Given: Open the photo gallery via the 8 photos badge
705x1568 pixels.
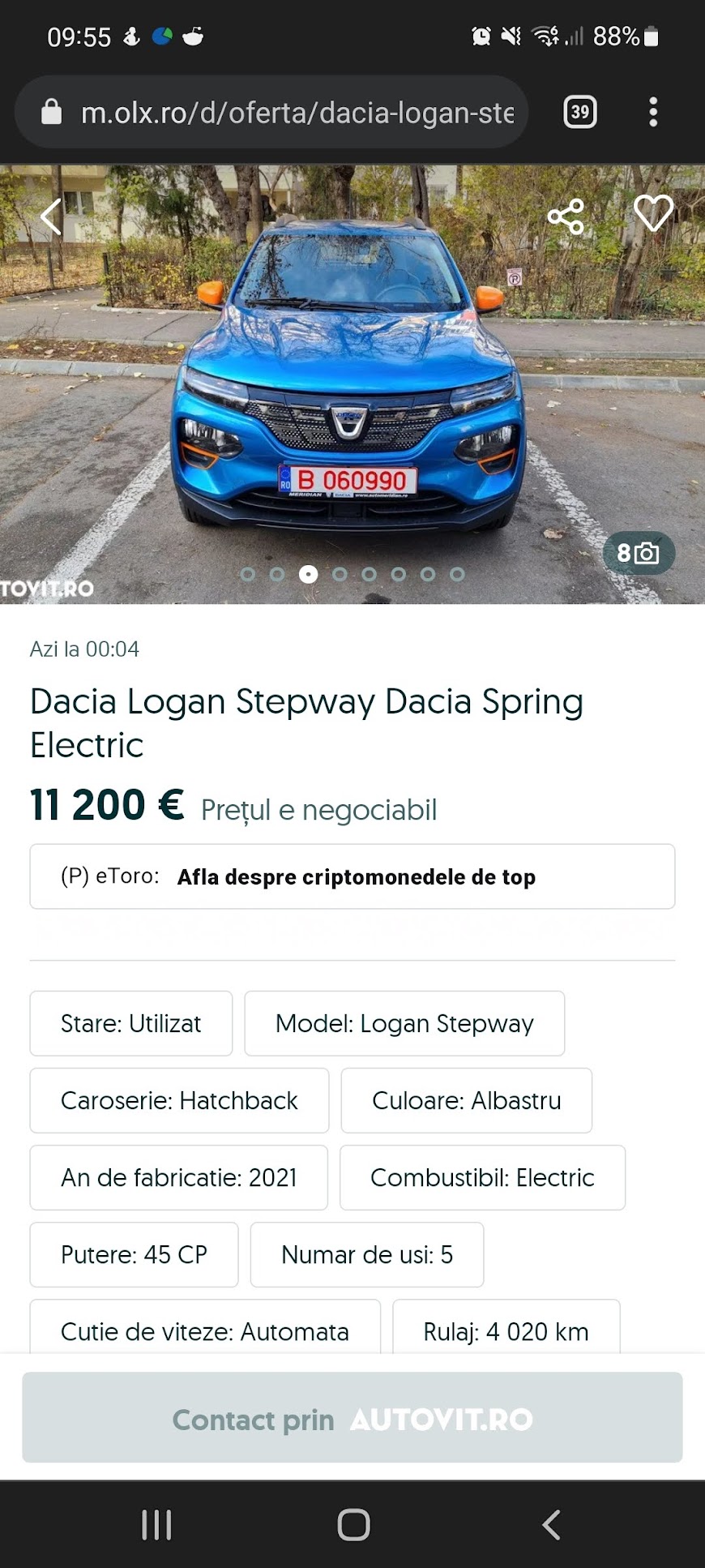Looking at the screenshot, I should point(639,553).
